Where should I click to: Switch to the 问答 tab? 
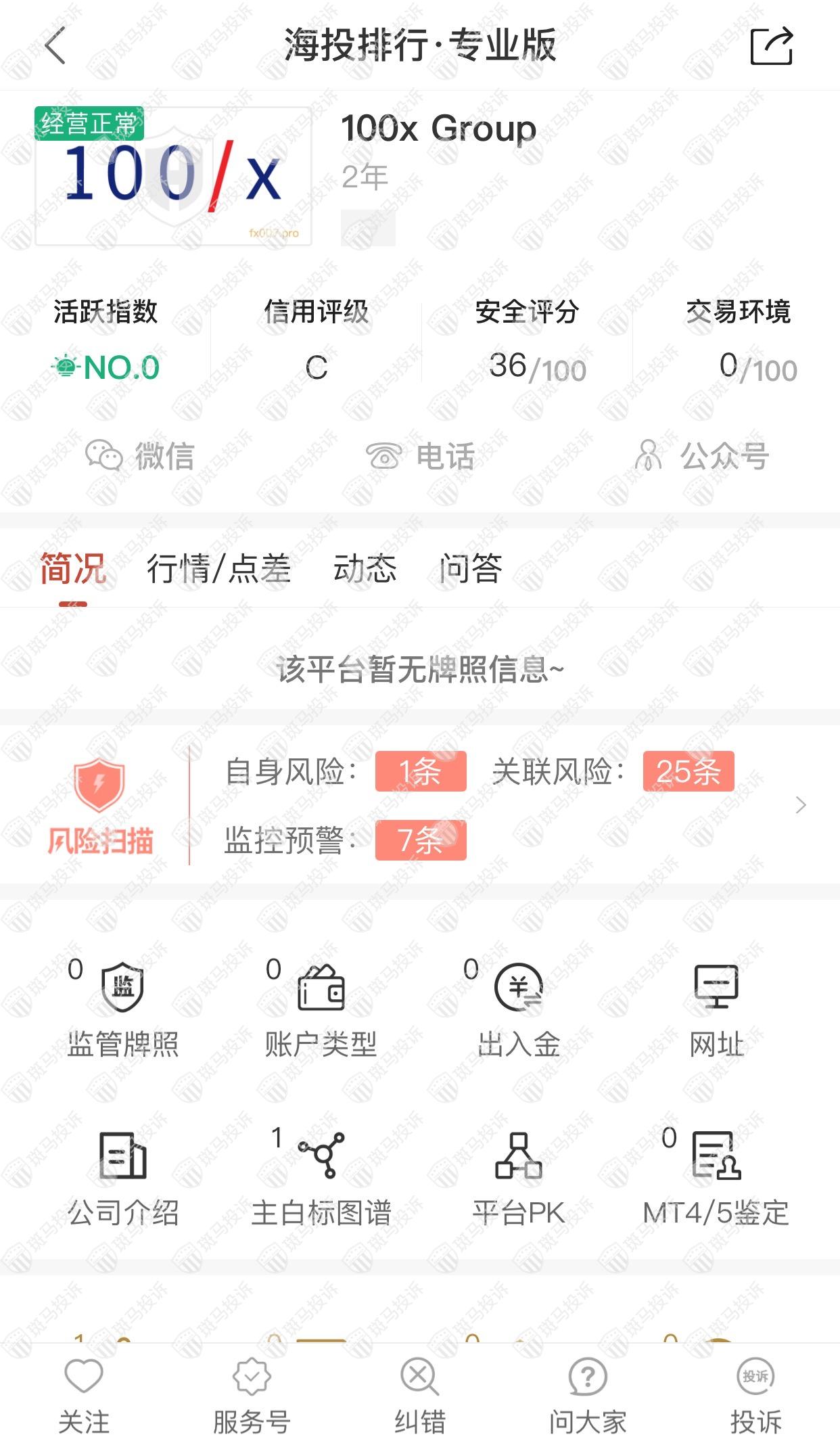tap(471, 568)
